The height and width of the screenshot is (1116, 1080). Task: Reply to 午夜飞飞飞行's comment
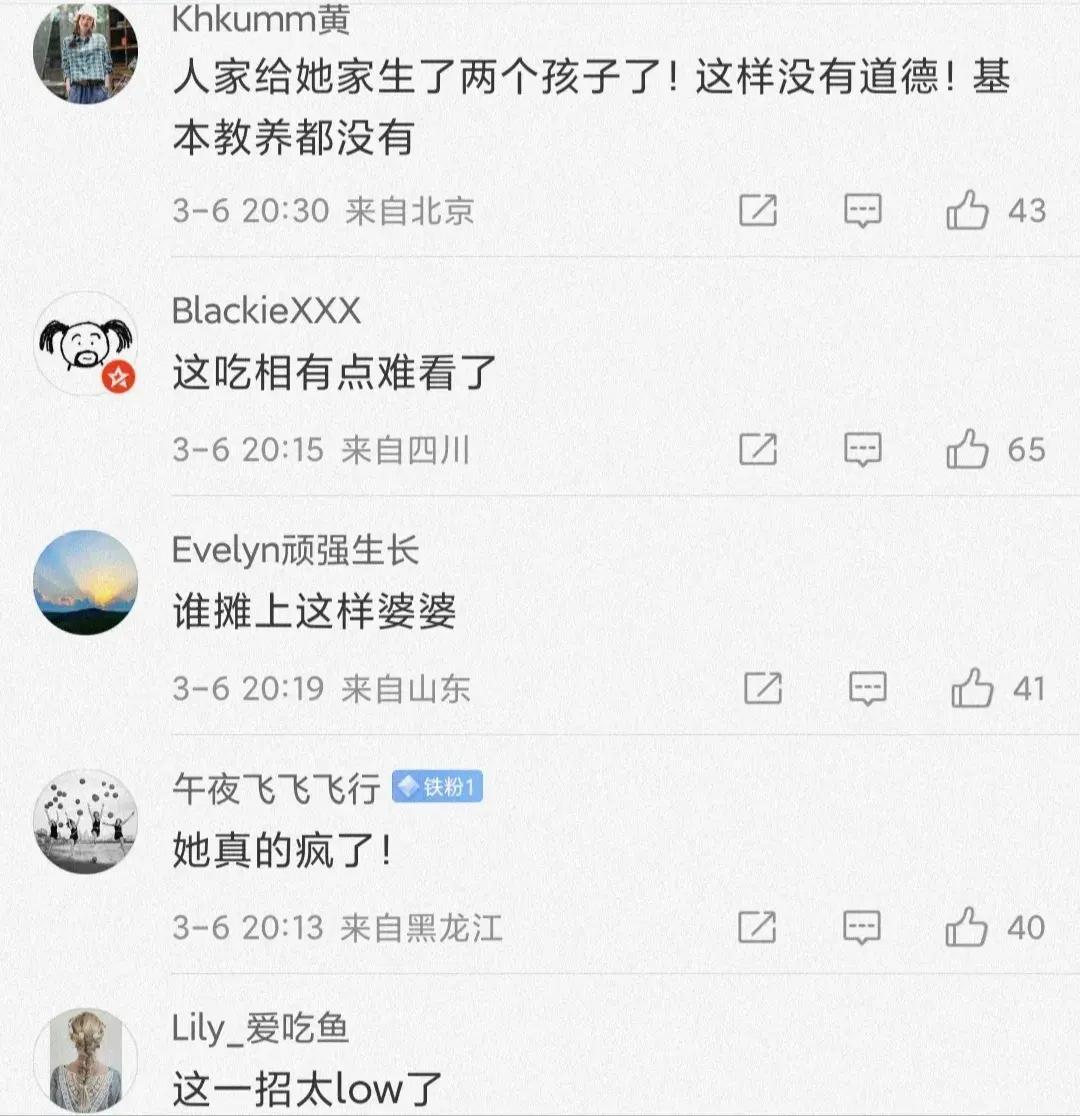click(x=862, y=928)
